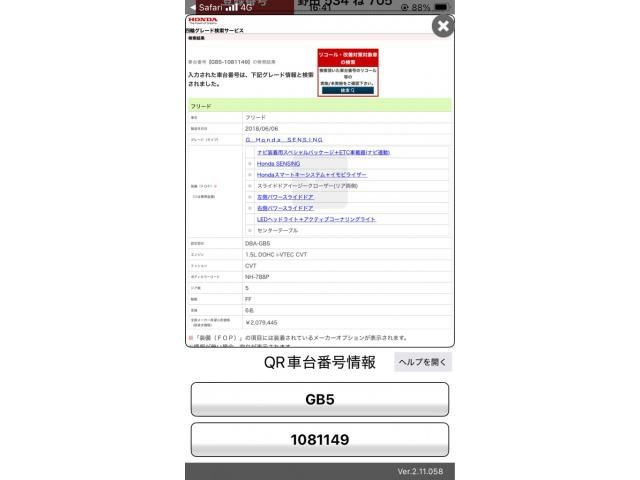This screenshot has width=640, height=480.
Task: Open the G Honda SENSING grade link
Action: click(285, 141)
